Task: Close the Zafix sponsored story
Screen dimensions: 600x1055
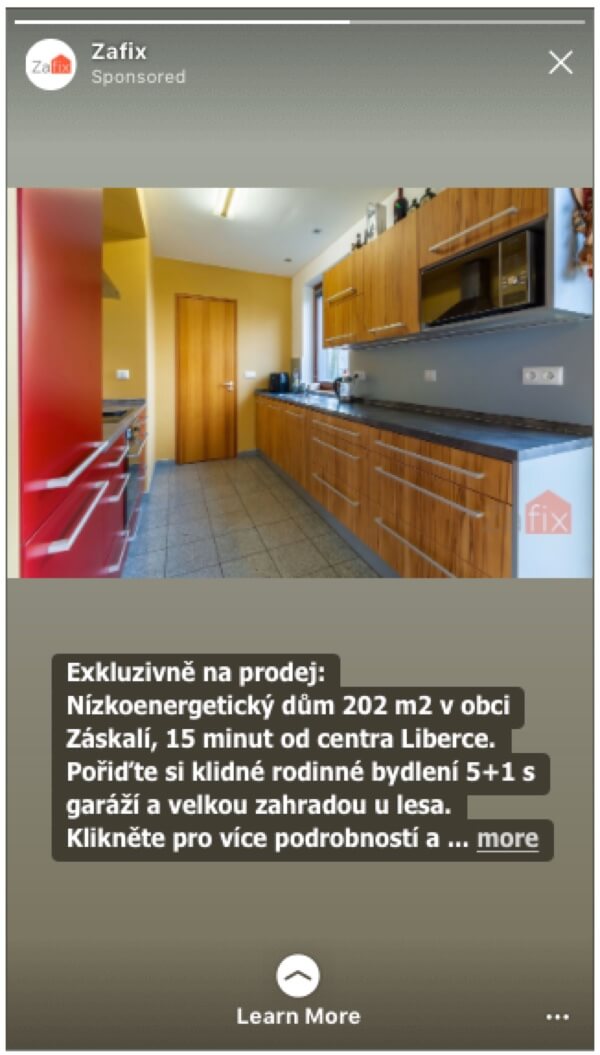Action: point(560,63)
